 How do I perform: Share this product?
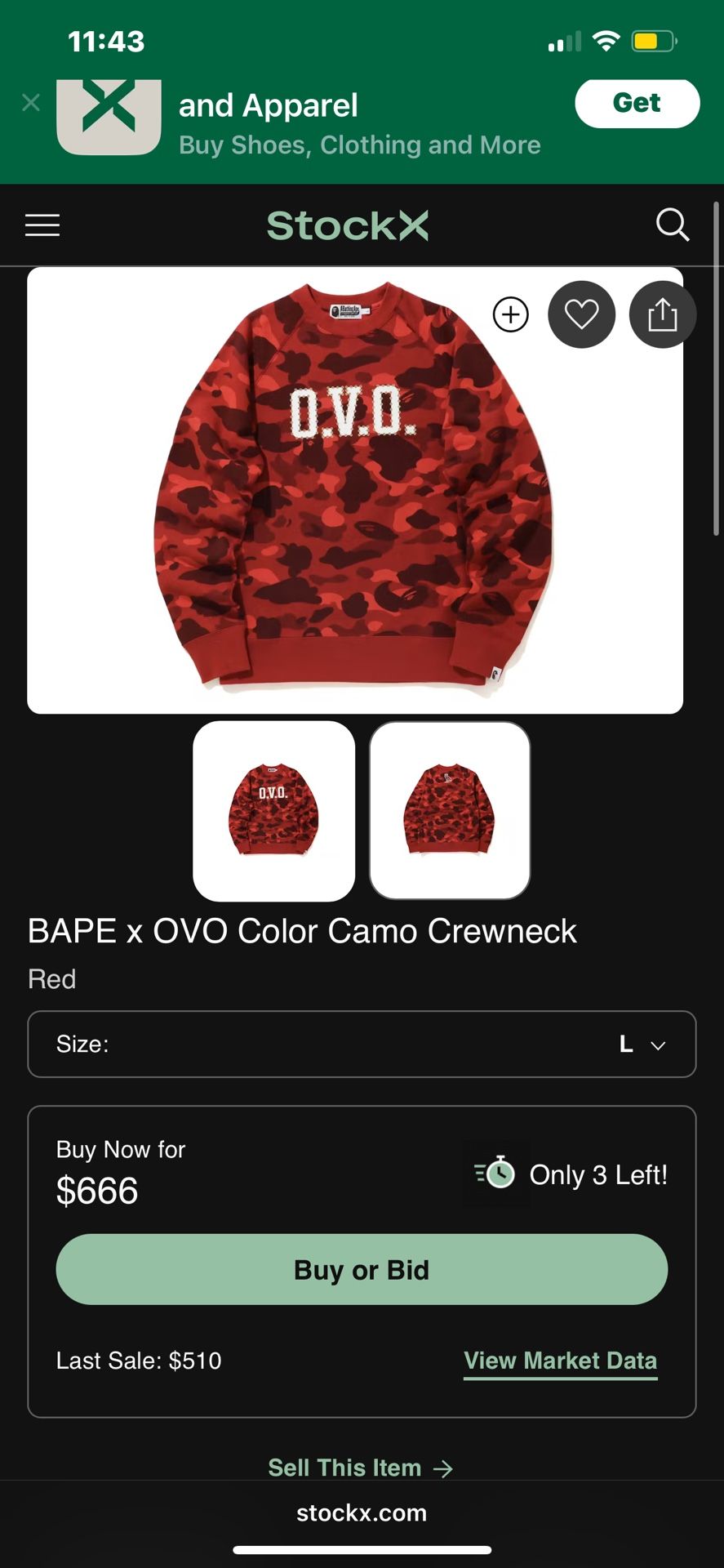click(x=662, y=314)
